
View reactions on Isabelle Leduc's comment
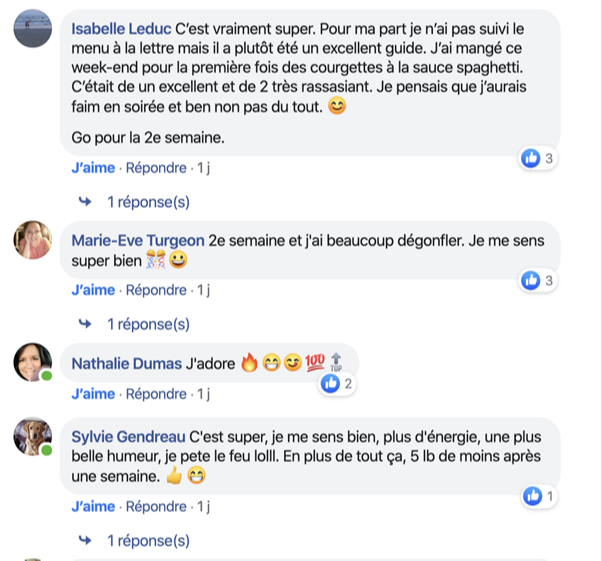[538, 158]
